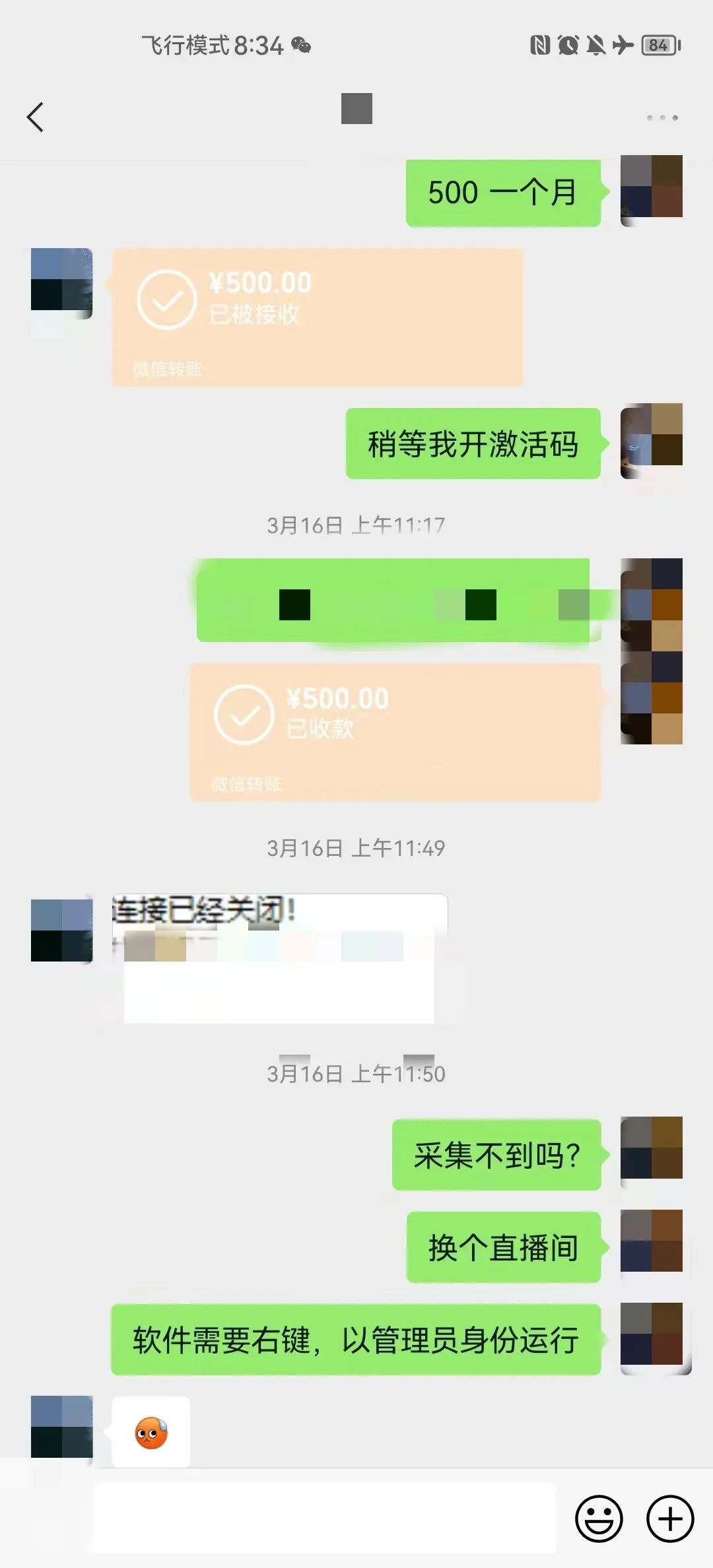Viewport: 713px width, 1568px height.
Task: Open sender avatar beside 500 一个月
Action: click(651, 187)
